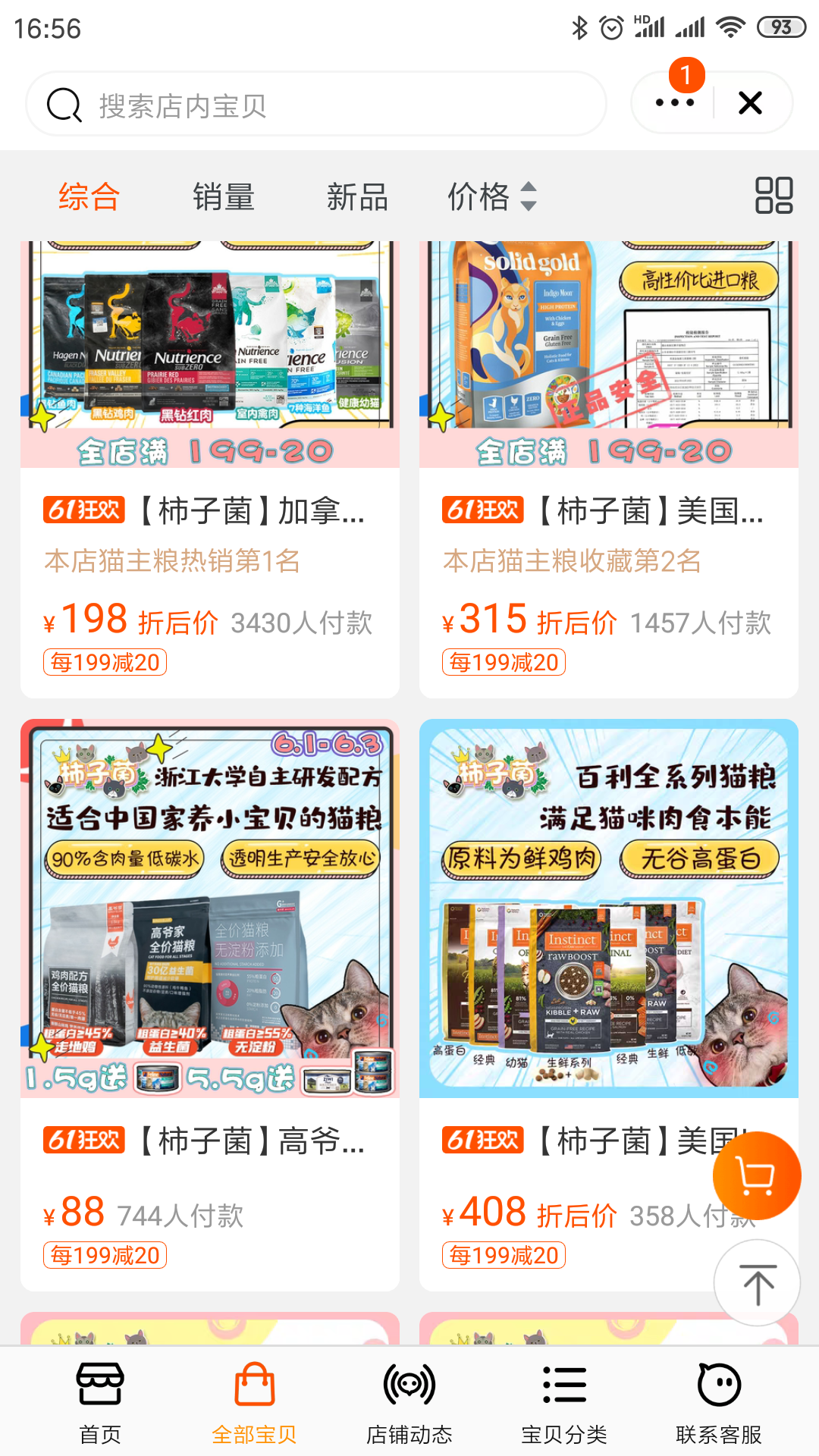Open the in-store search box
Viewport: 819px width, 1456px height.
tap(316, 105)
